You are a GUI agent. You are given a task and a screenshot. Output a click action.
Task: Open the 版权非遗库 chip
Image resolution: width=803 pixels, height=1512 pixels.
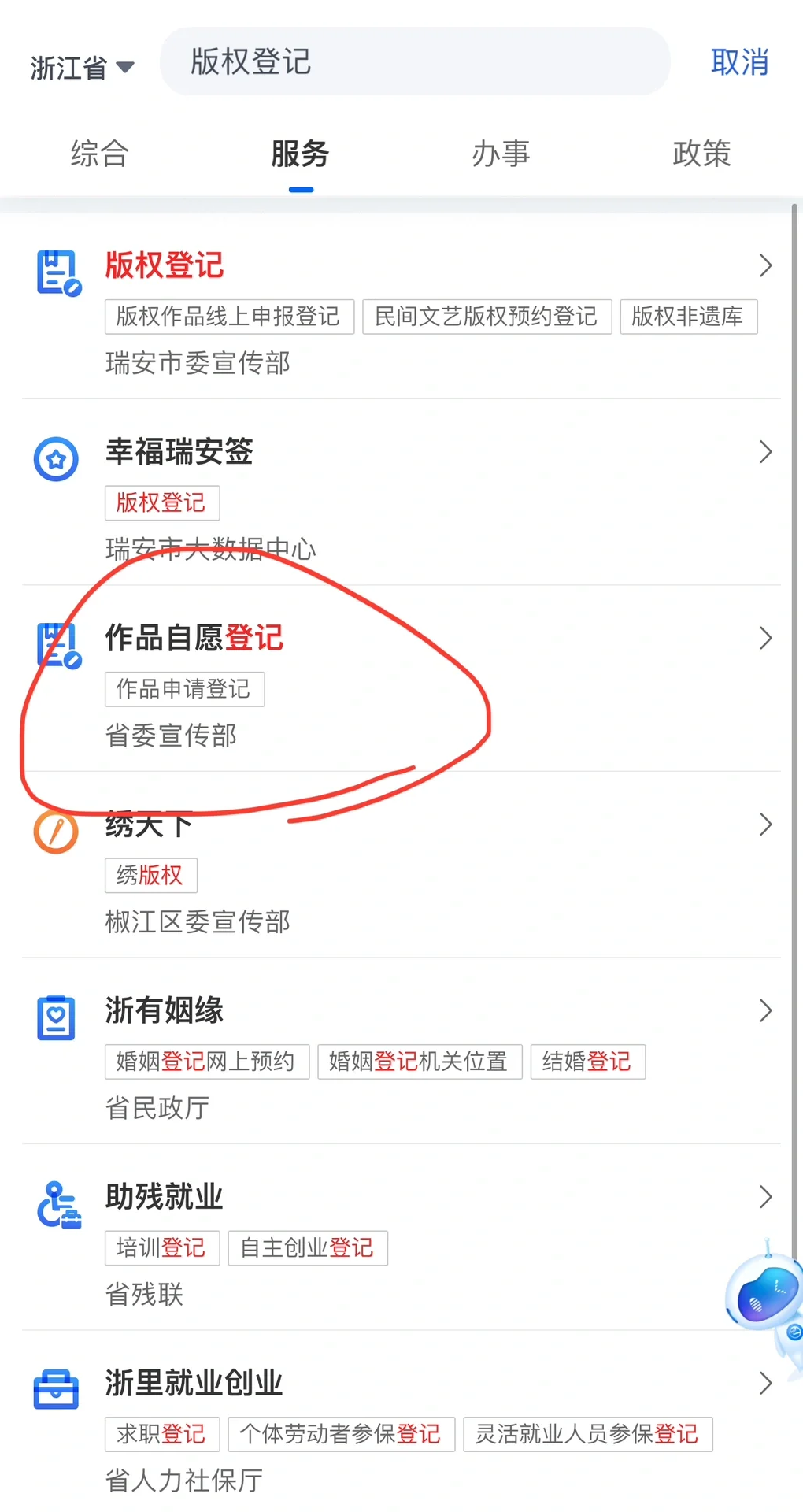[x=688, y=317]
